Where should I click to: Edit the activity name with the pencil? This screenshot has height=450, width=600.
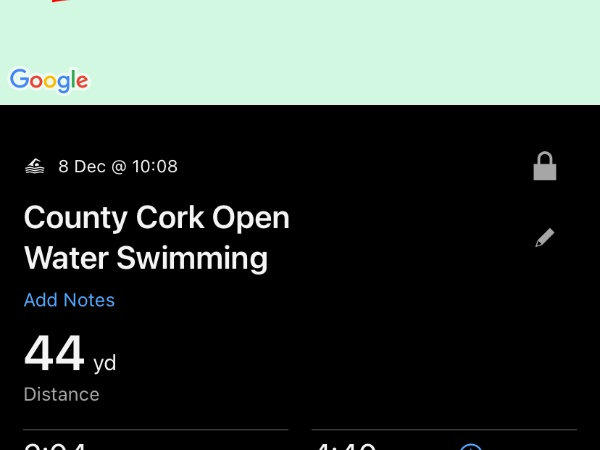pos(544,238)
